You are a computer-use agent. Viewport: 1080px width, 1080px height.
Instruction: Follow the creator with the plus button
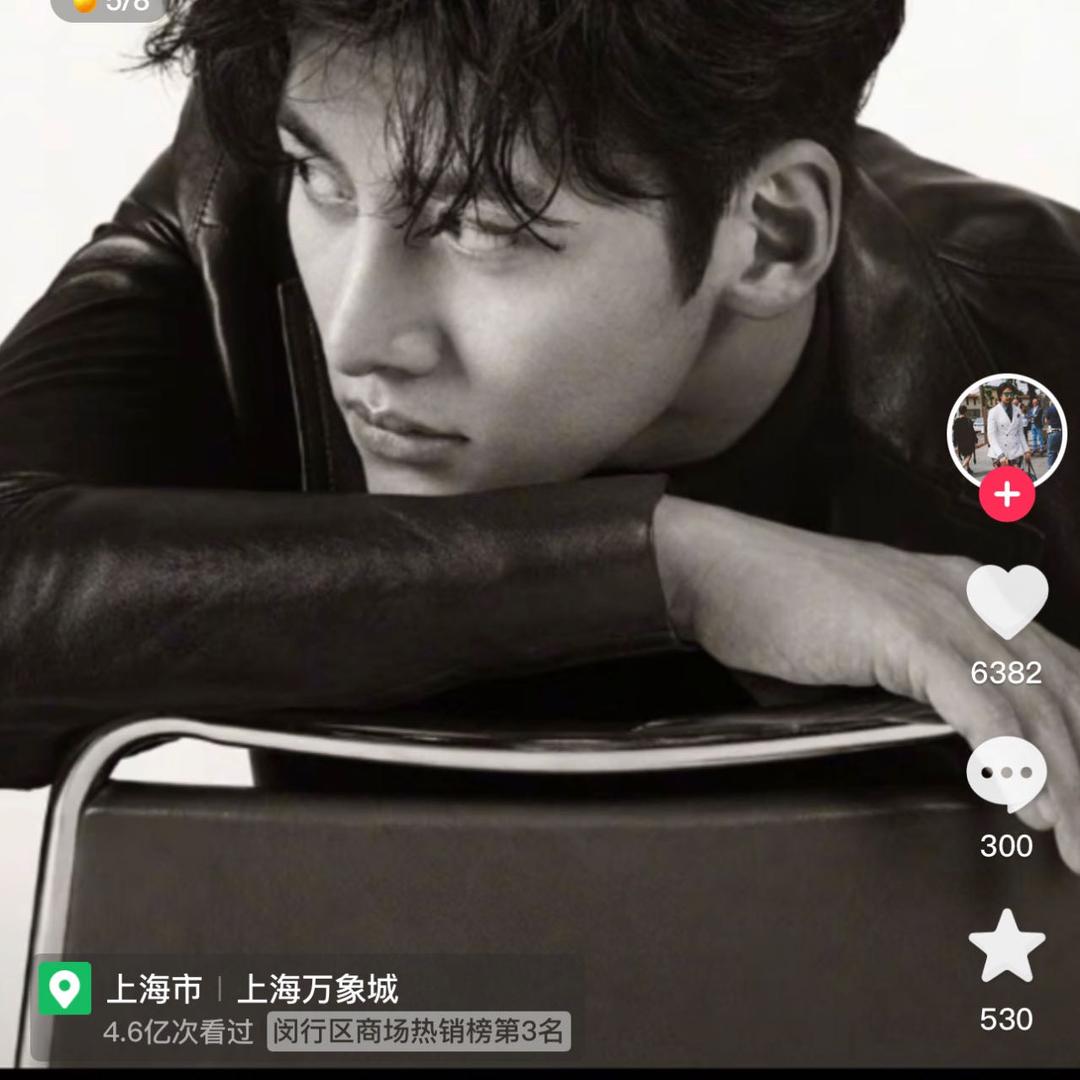coord(1006,495)
